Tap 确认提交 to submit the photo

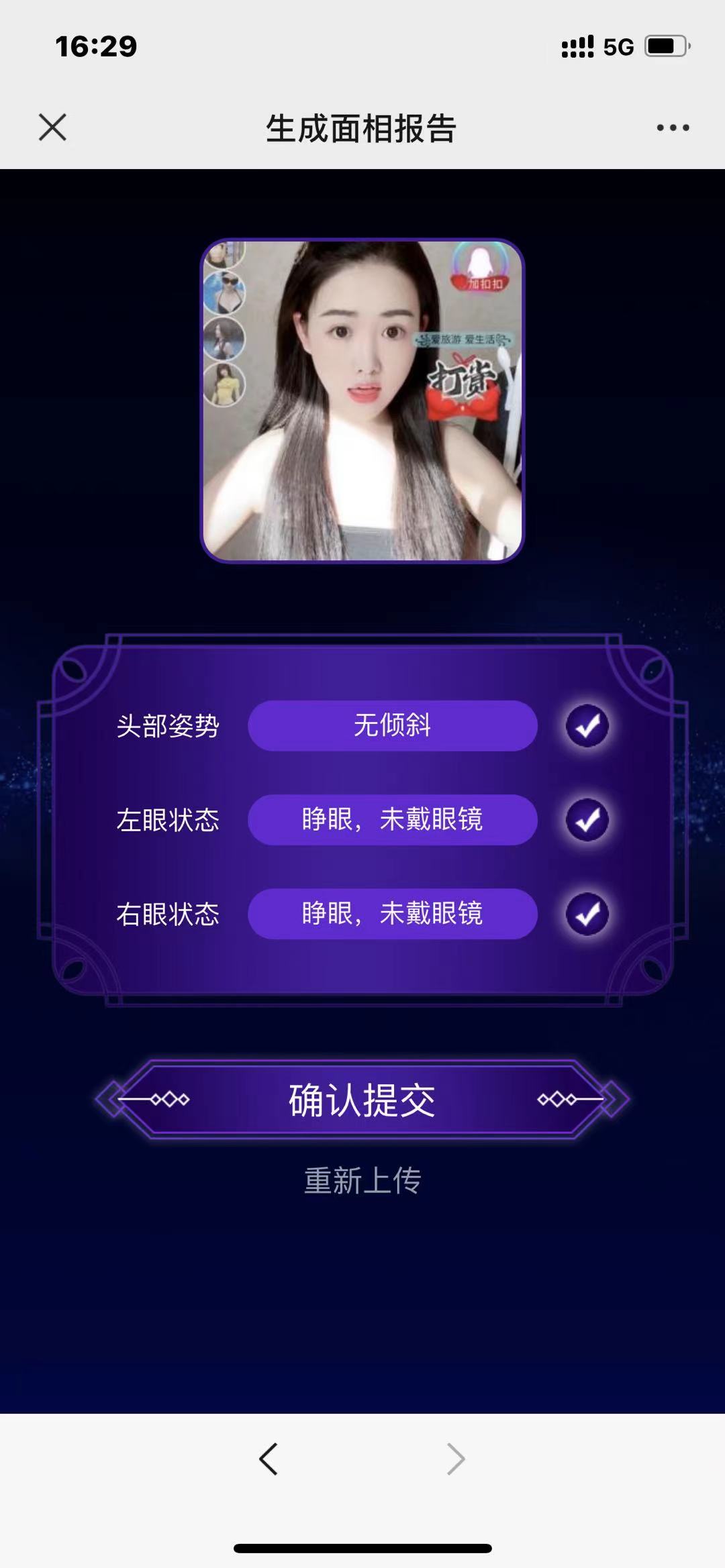362,1100
